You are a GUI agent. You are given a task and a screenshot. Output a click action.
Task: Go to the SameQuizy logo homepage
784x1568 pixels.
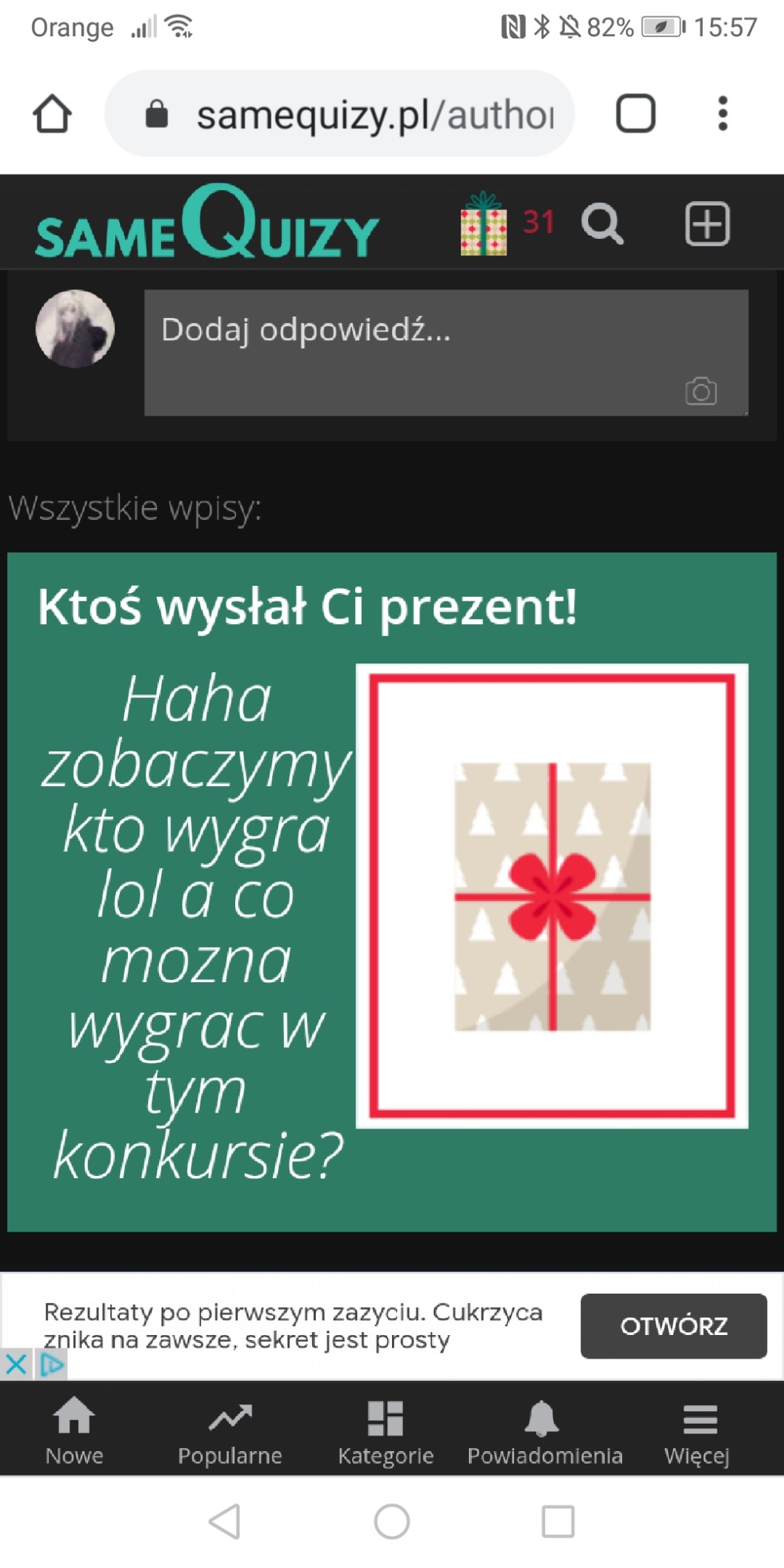[207, 222]
